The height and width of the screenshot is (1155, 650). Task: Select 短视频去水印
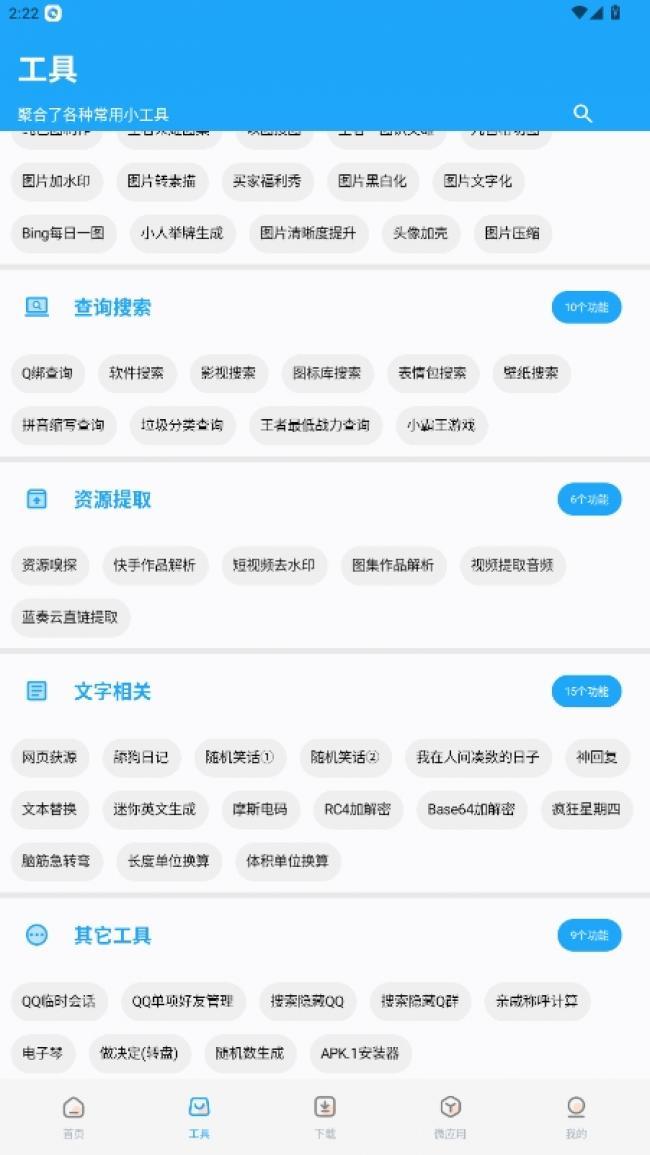point(274,566)
